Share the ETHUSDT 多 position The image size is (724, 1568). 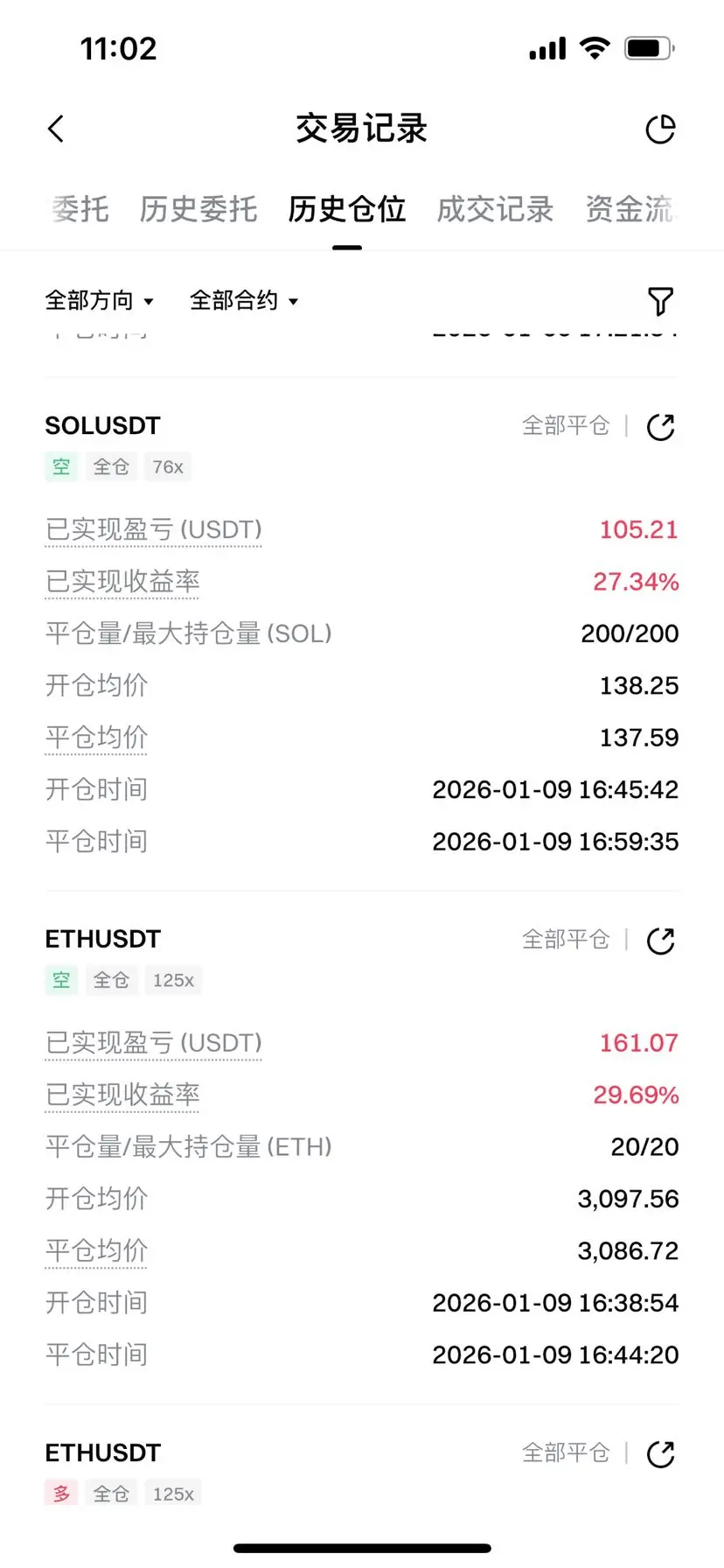pyautogui.click(x=660, y=1454)
